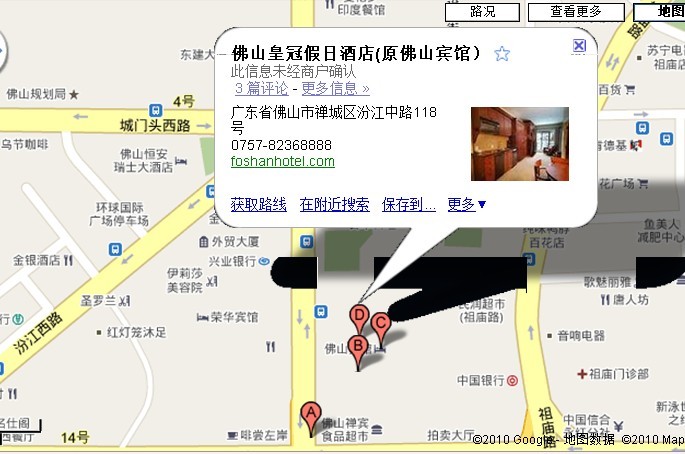
Task: Star the 佛山皇冠假日酒店 place
Action: pyautogui.click(x=502, y=54)
